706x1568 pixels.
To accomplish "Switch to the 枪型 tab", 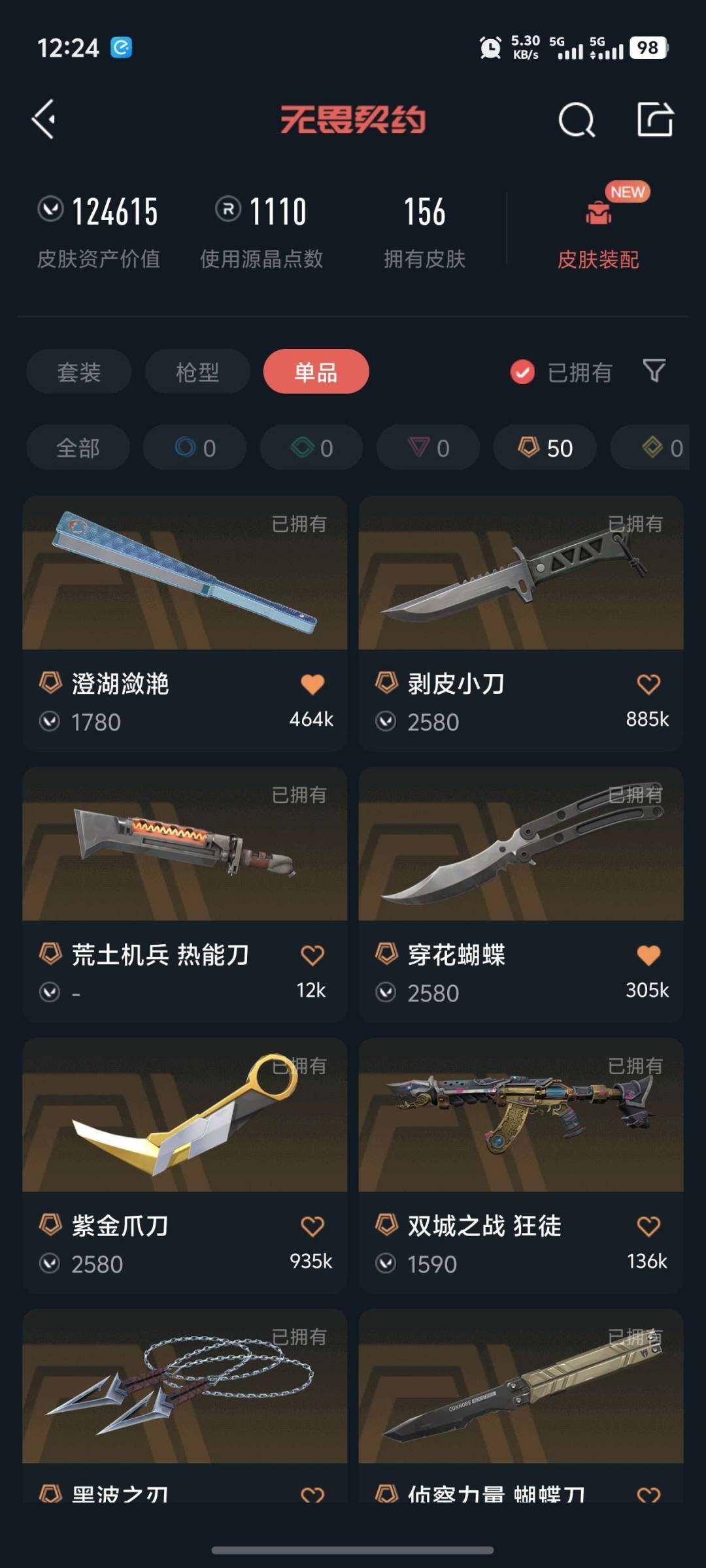I will (x=196, y=371).
